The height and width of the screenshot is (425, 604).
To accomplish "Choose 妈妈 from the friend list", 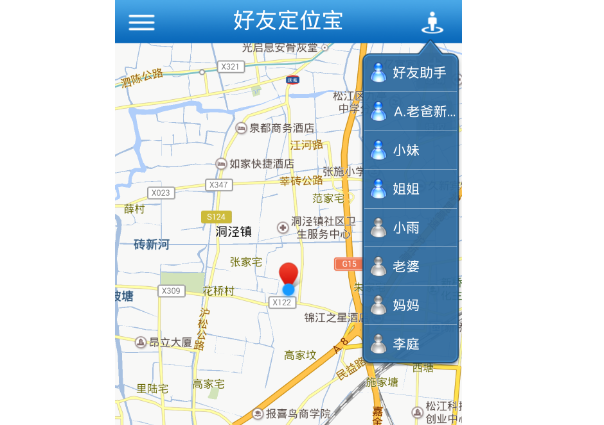I will click(411, 305).
